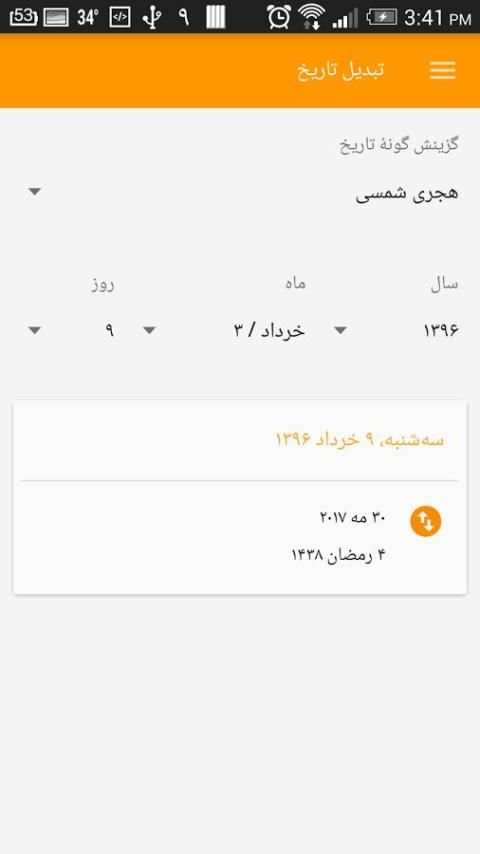Tap the orange swap arrows icon
The image size is (480, 854).
pos(426,521)
